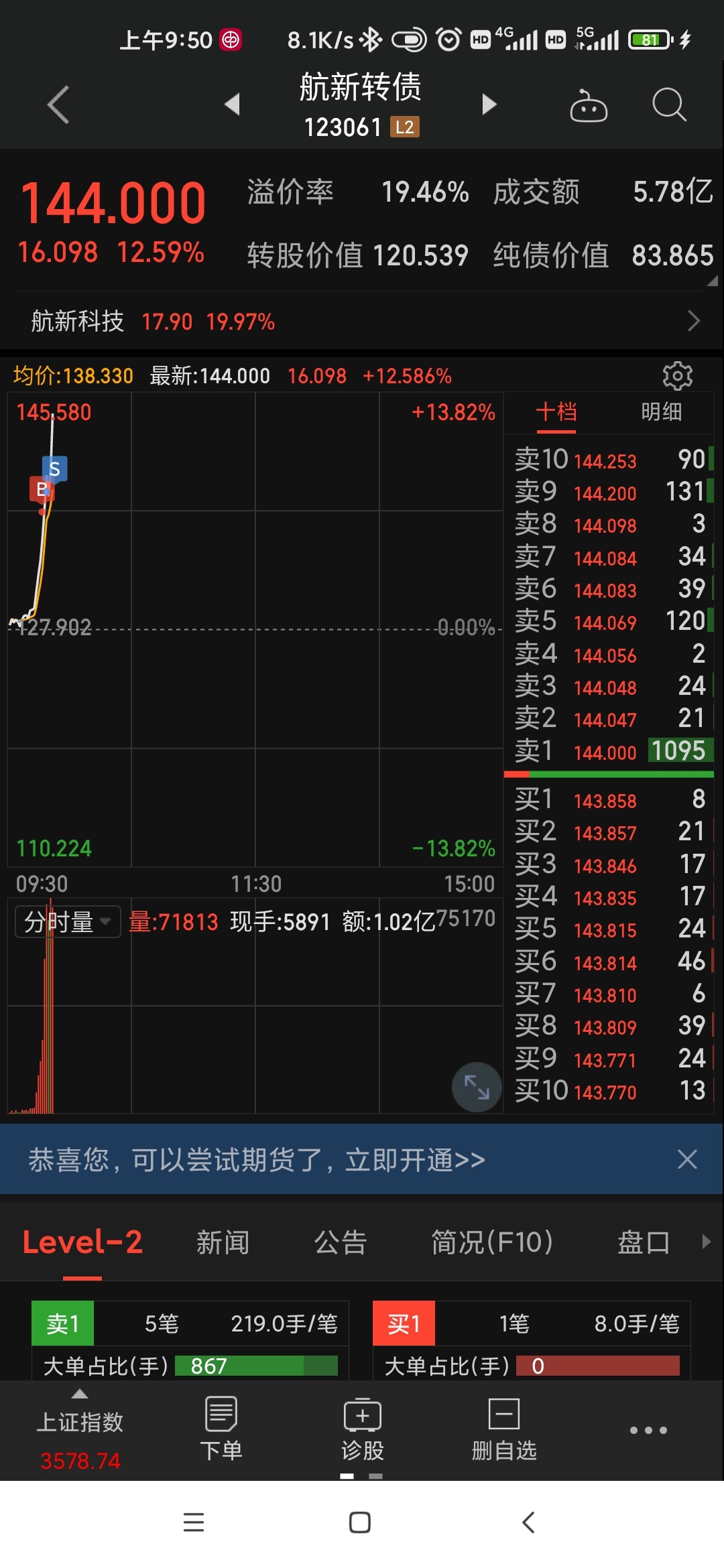This screenshot has height=1568, width=724.
Task: Open the 航新科技 underlying stock row
Action: click(x=362, y=322)
